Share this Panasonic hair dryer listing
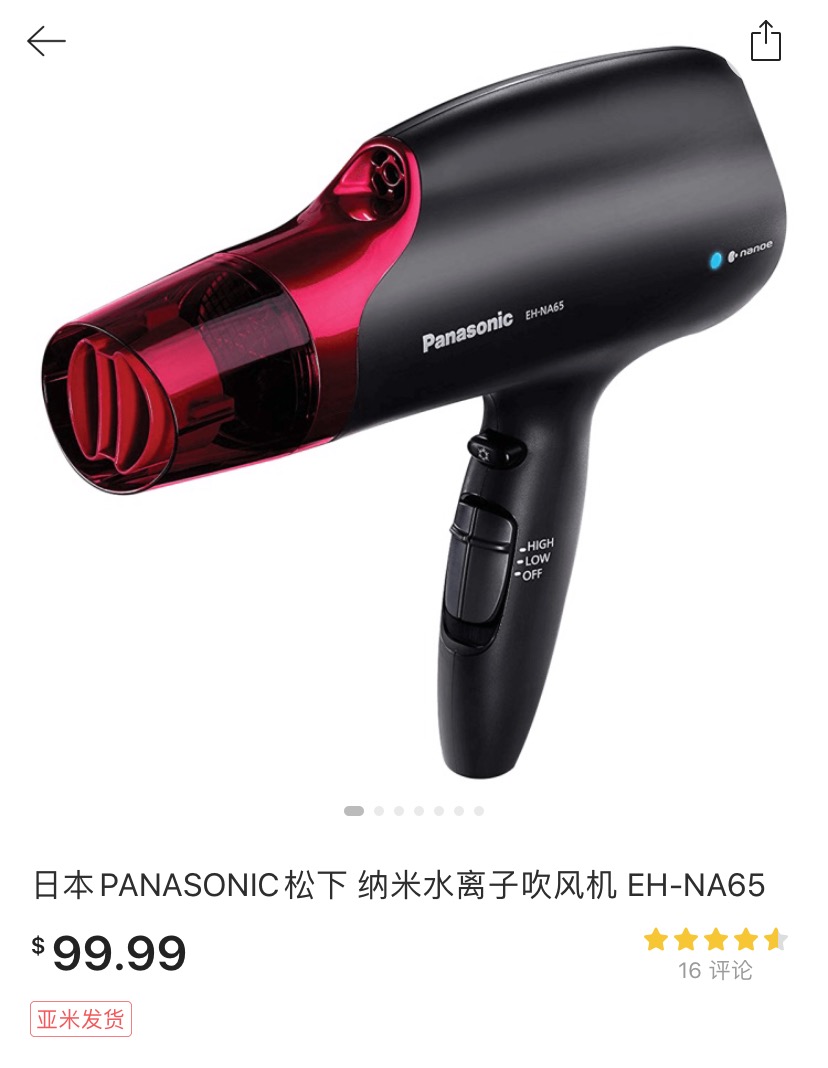This screenshot has width=828, height=1068. click(x=765, y=42)
